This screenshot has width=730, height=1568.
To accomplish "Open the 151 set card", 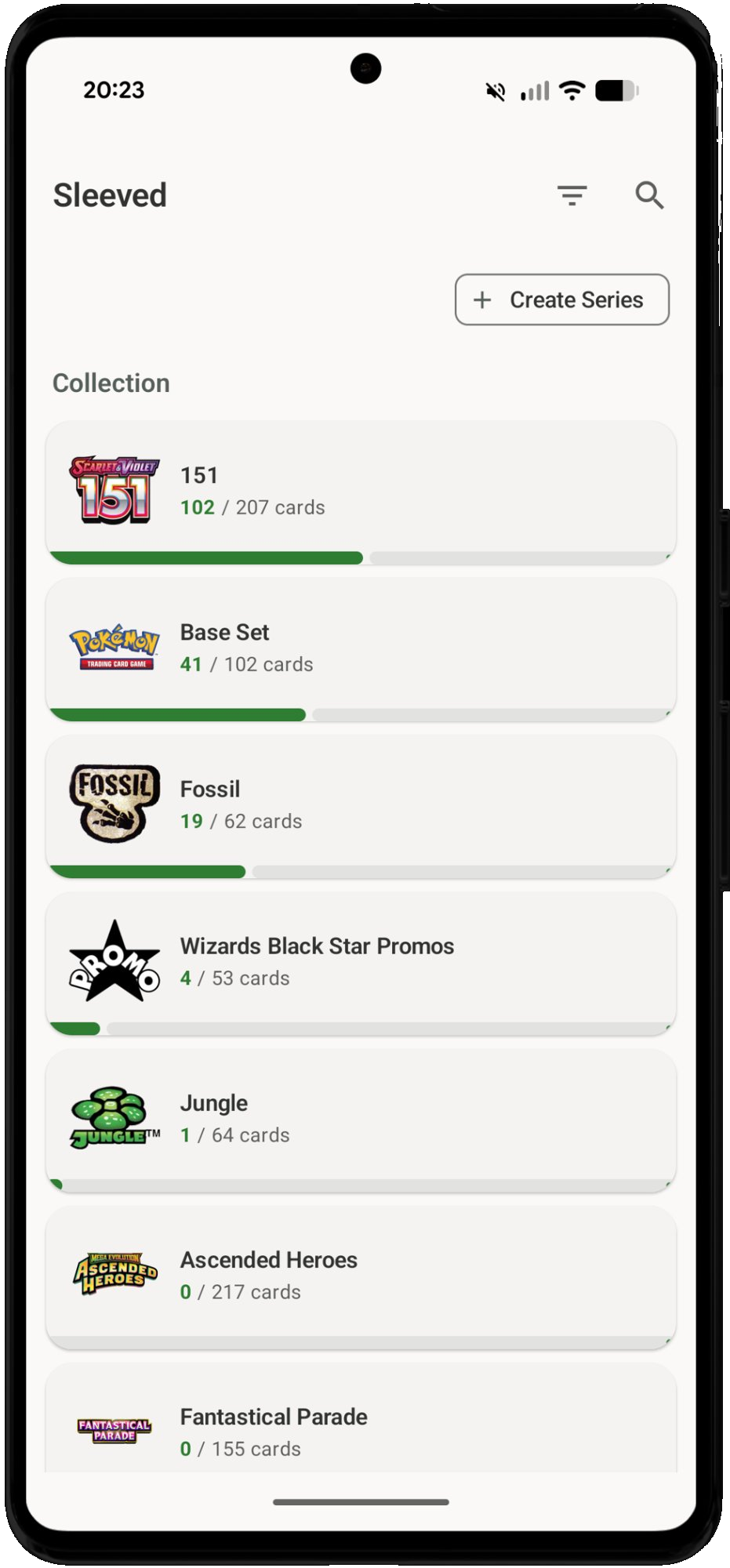I will (x=361, y=492).
